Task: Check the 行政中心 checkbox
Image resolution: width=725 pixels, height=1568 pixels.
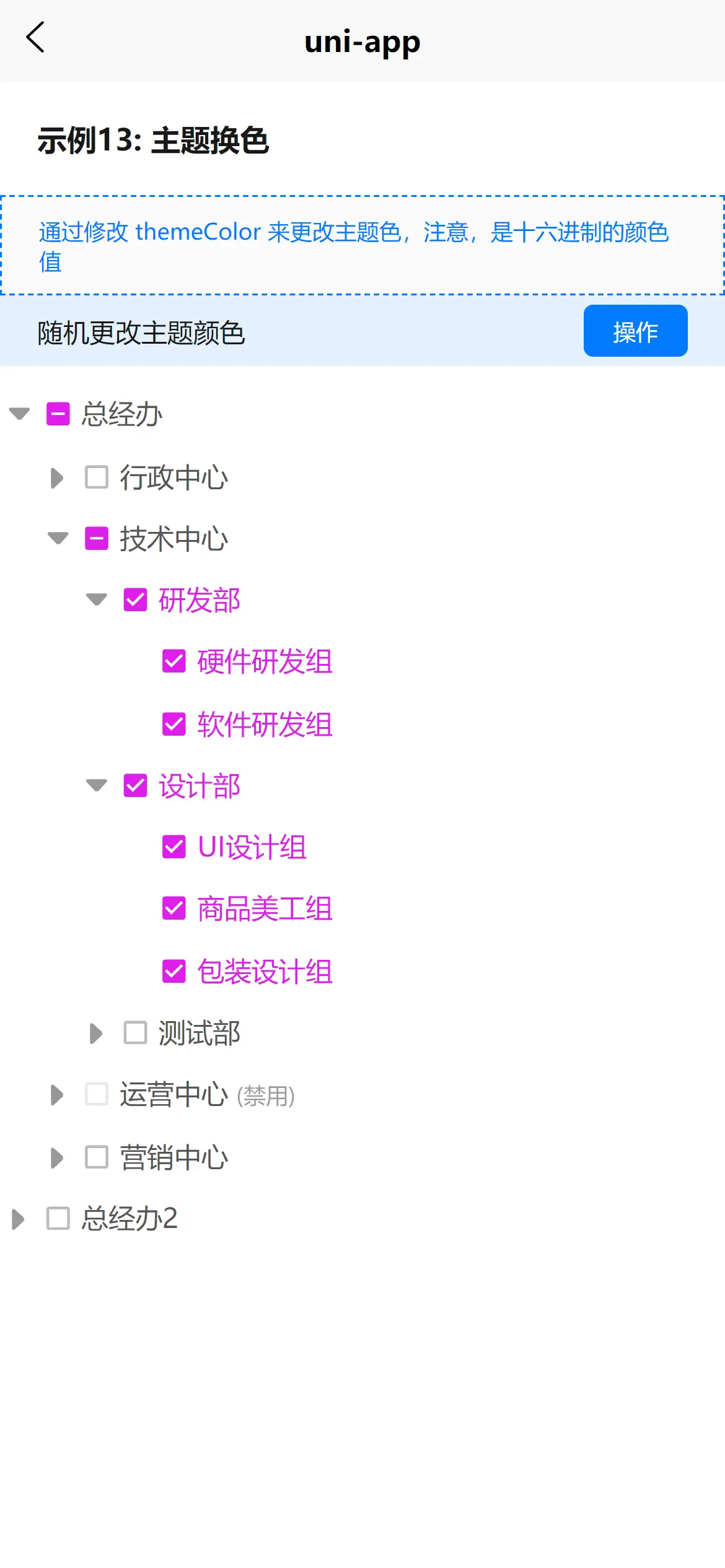Action: tap(97, 477)
